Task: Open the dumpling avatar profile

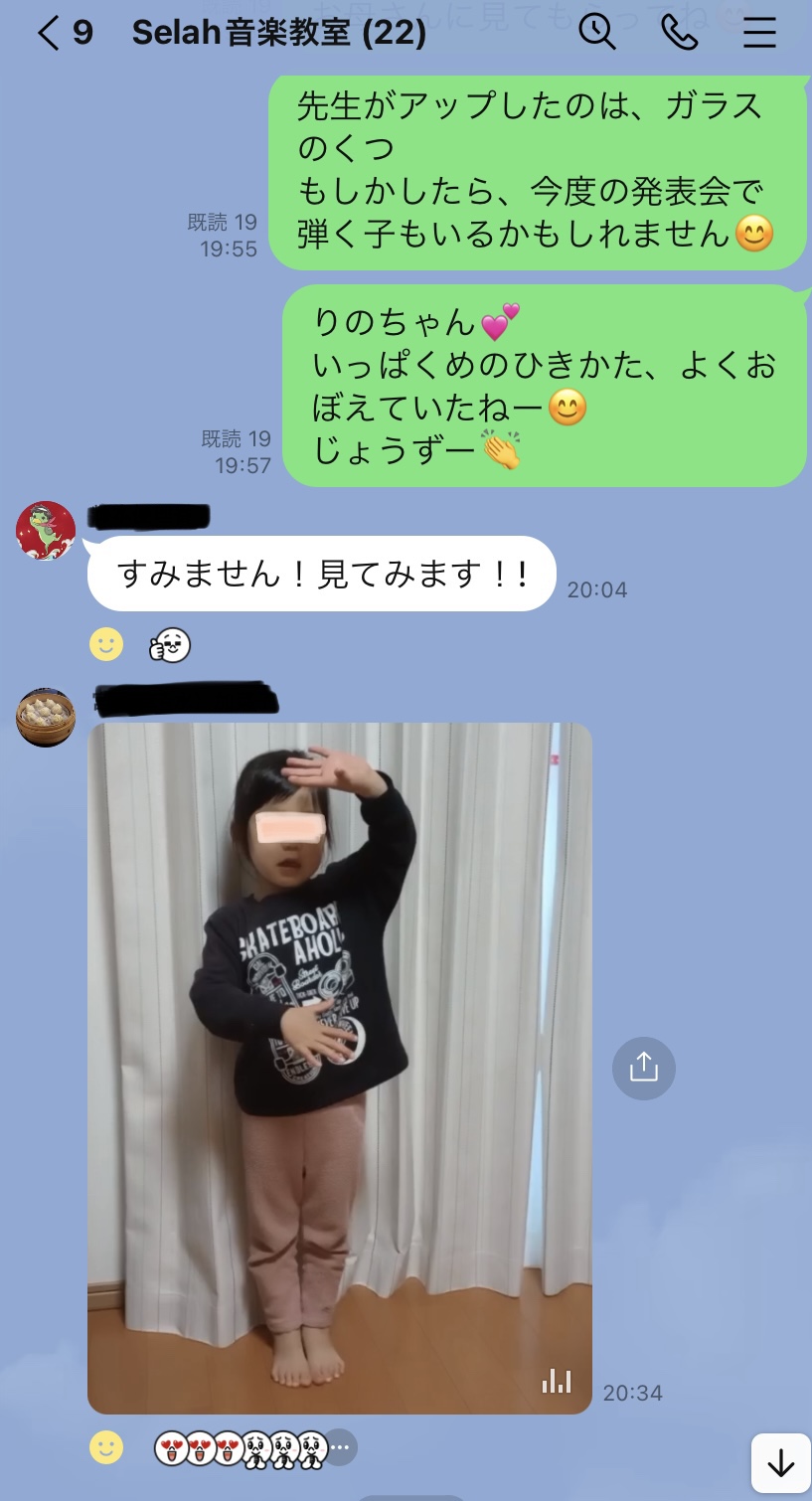Action: [46, 717]
